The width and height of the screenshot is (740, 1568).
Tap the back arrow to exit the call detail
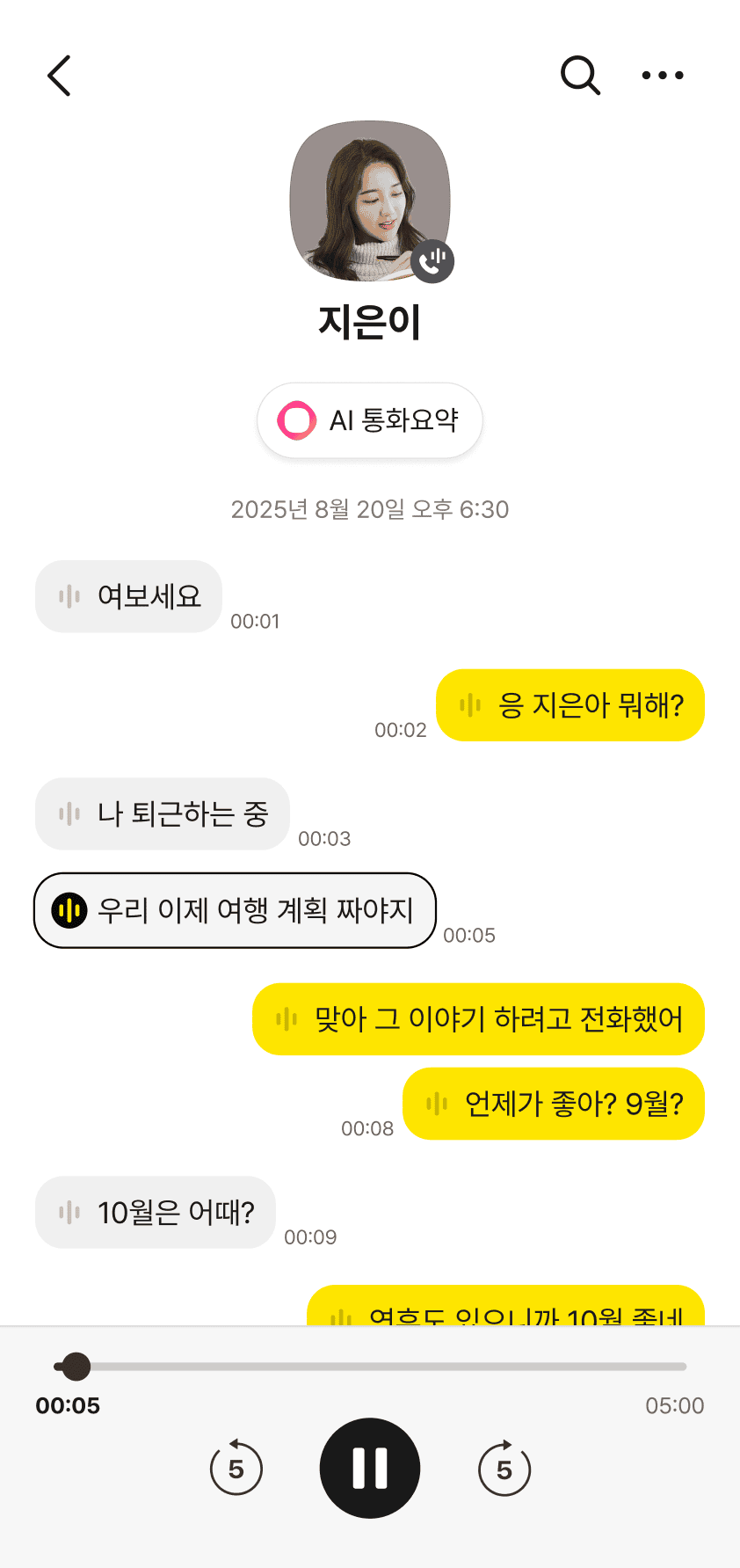coord(58,76)
